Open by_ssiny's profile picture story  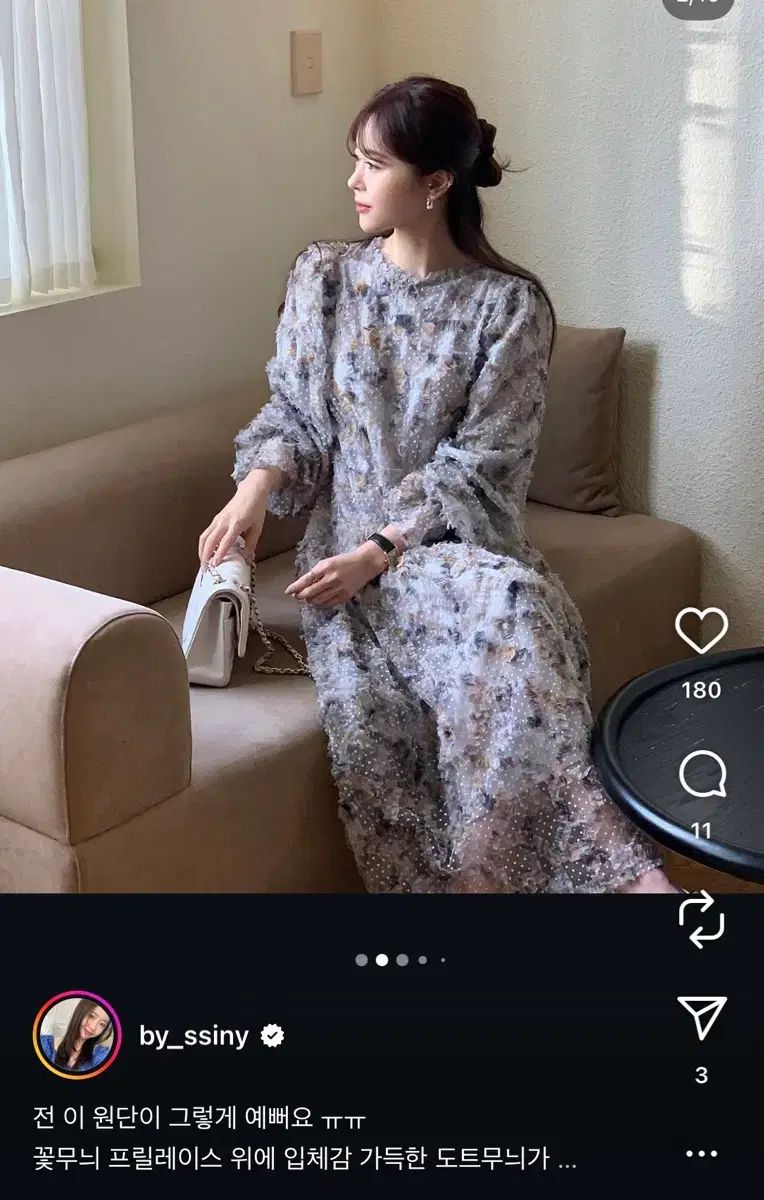77,1036
